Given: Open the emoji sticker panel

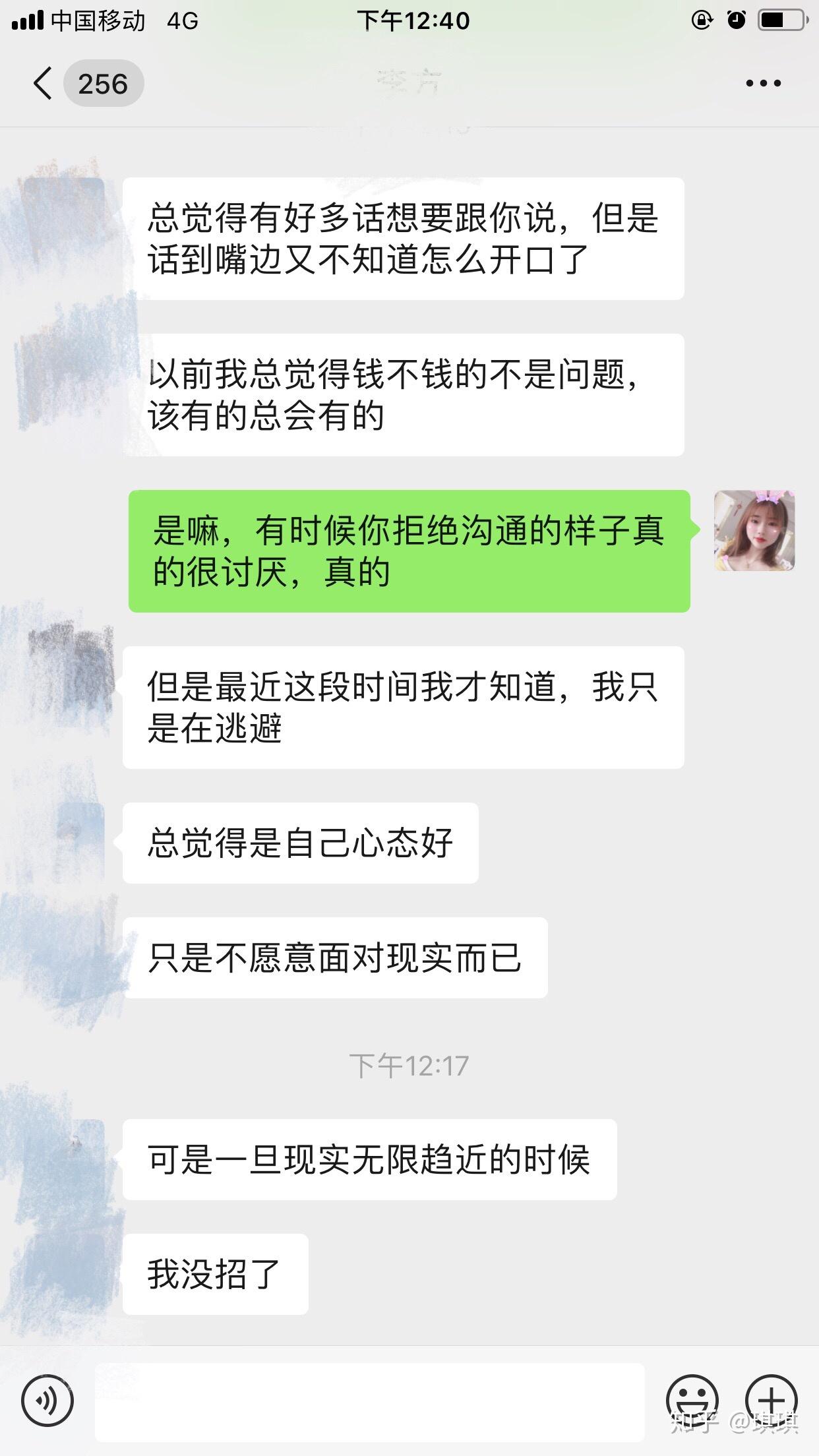Looking at the screenshot, I should pos(692,1401).
